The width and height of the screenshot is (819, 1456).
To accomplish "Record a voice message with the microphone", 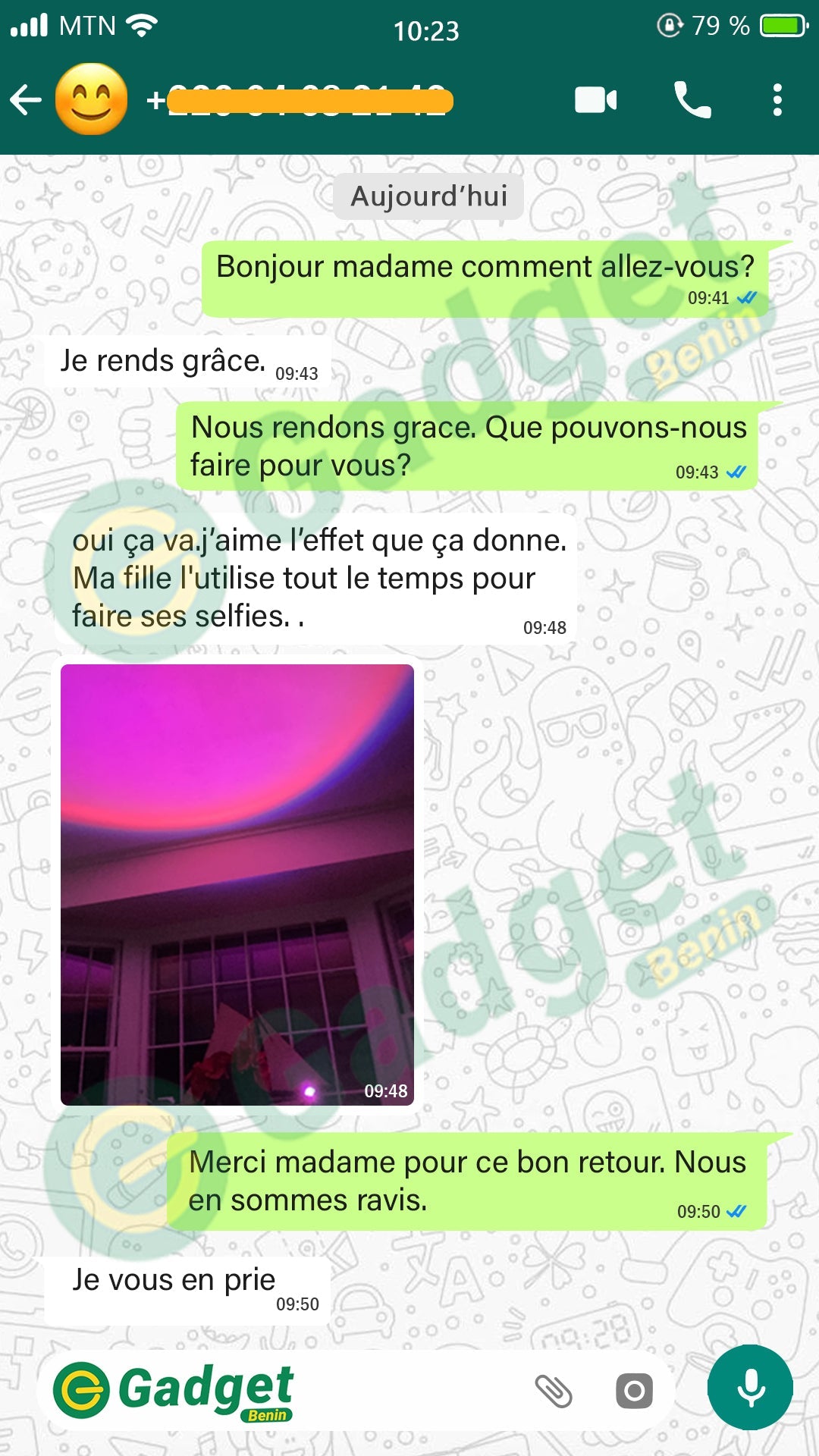I will pyautogui.click(x=750, y=1388).
